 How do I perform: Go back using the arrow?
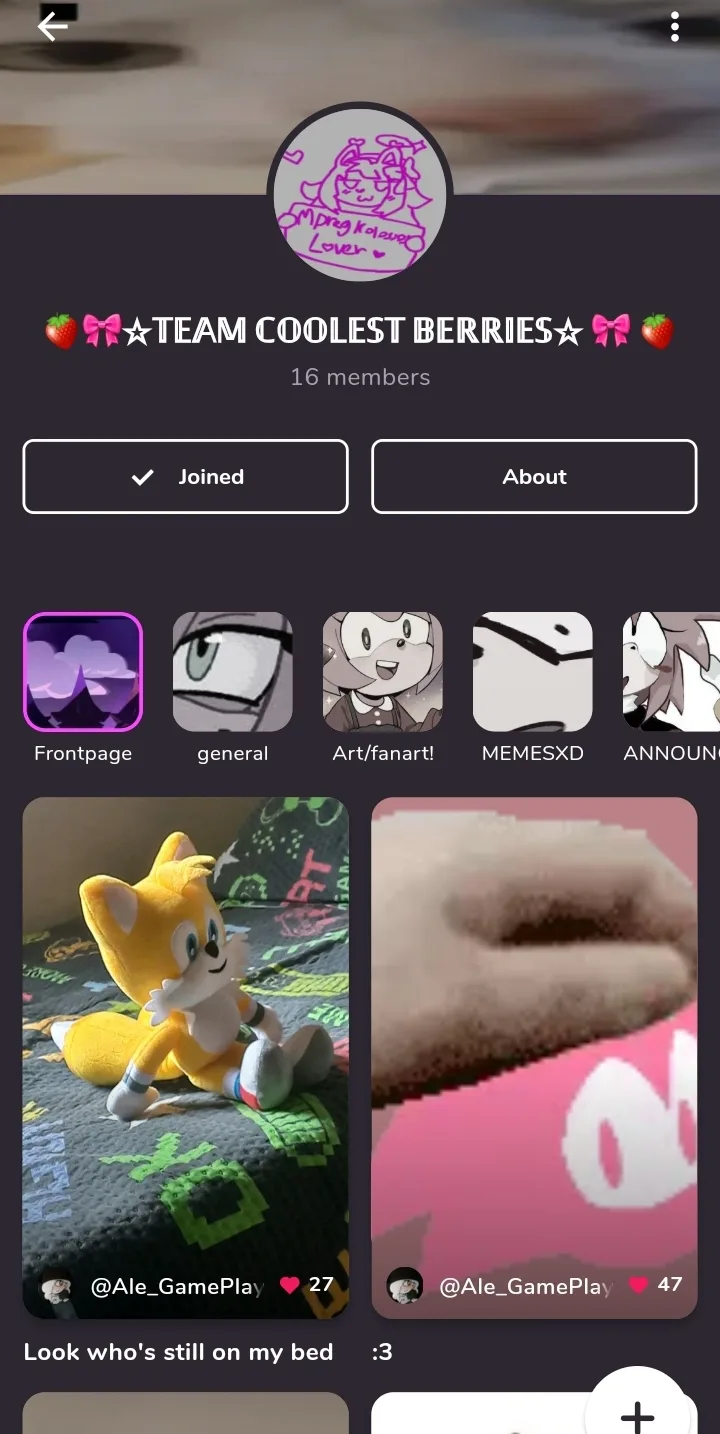pyautogui.click(x=52, y=27)
